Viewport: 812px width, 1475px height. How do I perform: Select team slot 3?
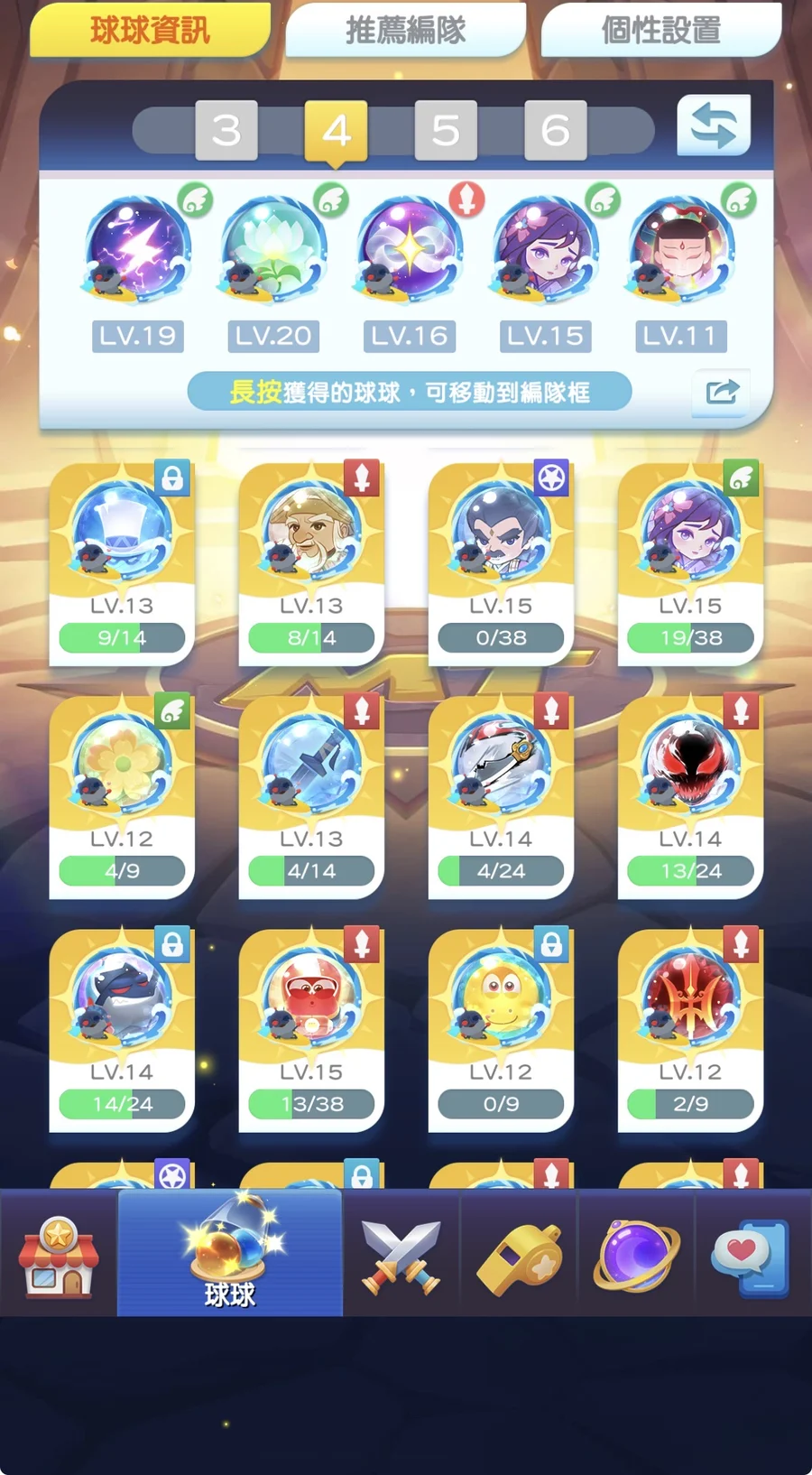pos(226,131)
